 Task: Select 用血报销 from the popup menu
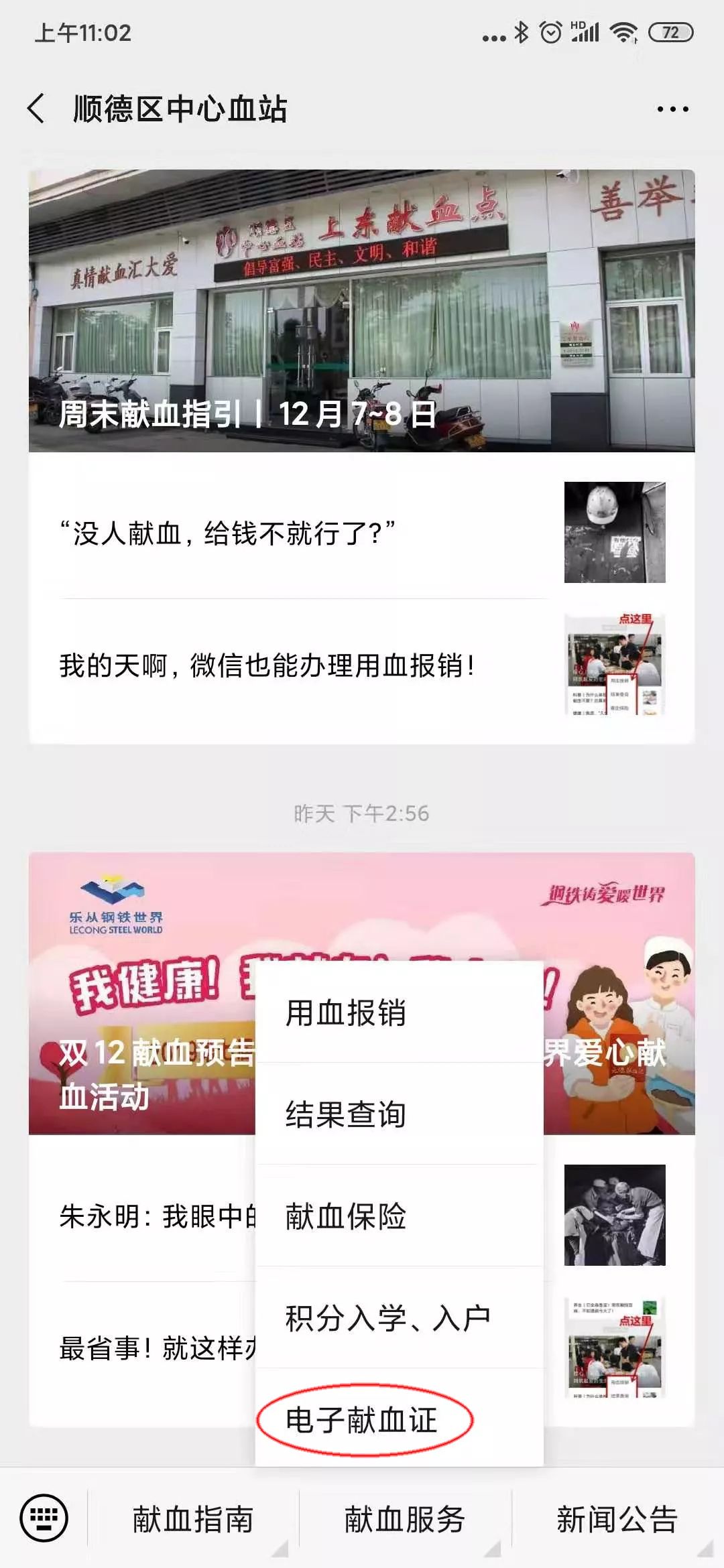[x=400, y=1012]
